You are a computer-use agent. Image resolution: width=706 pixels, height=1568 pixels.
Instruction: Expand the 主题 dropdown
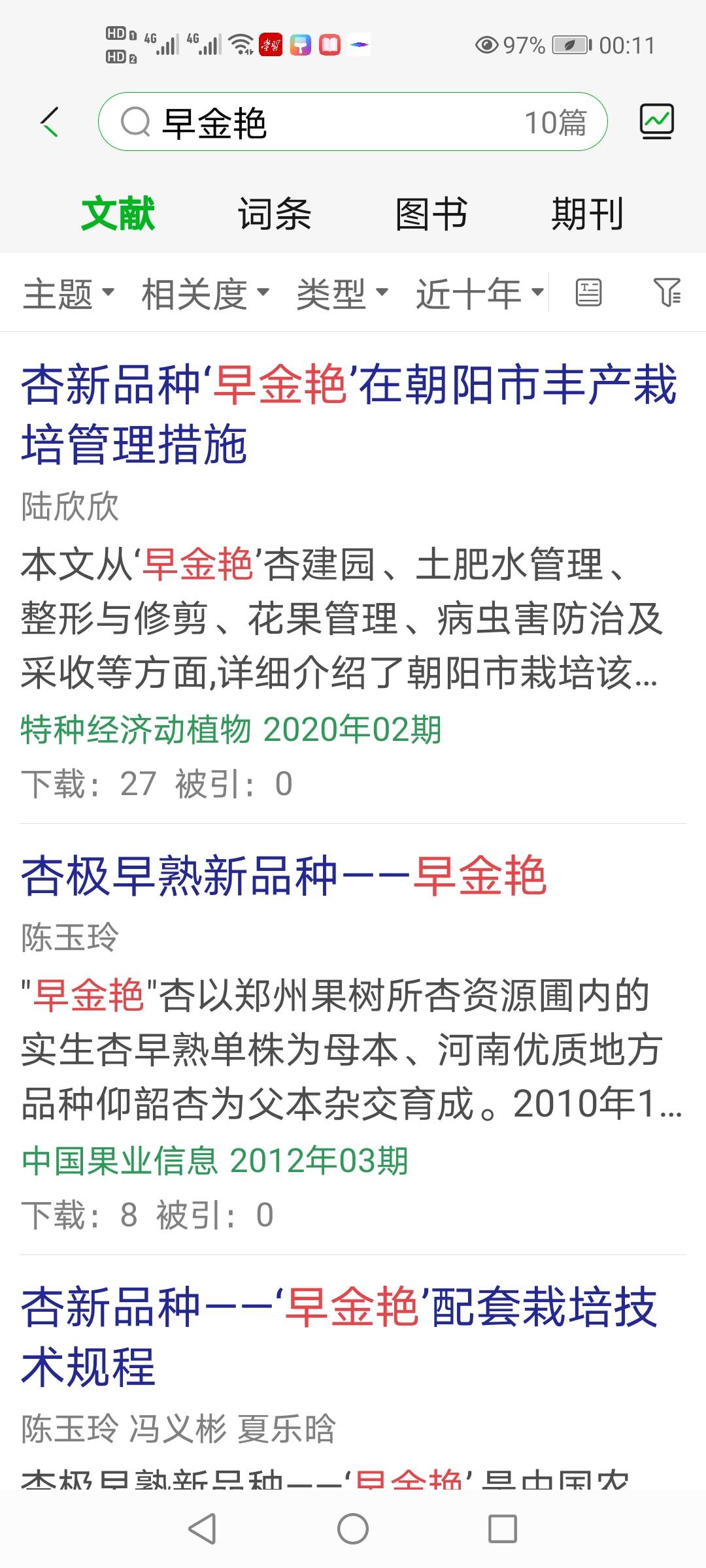(69, 293)
